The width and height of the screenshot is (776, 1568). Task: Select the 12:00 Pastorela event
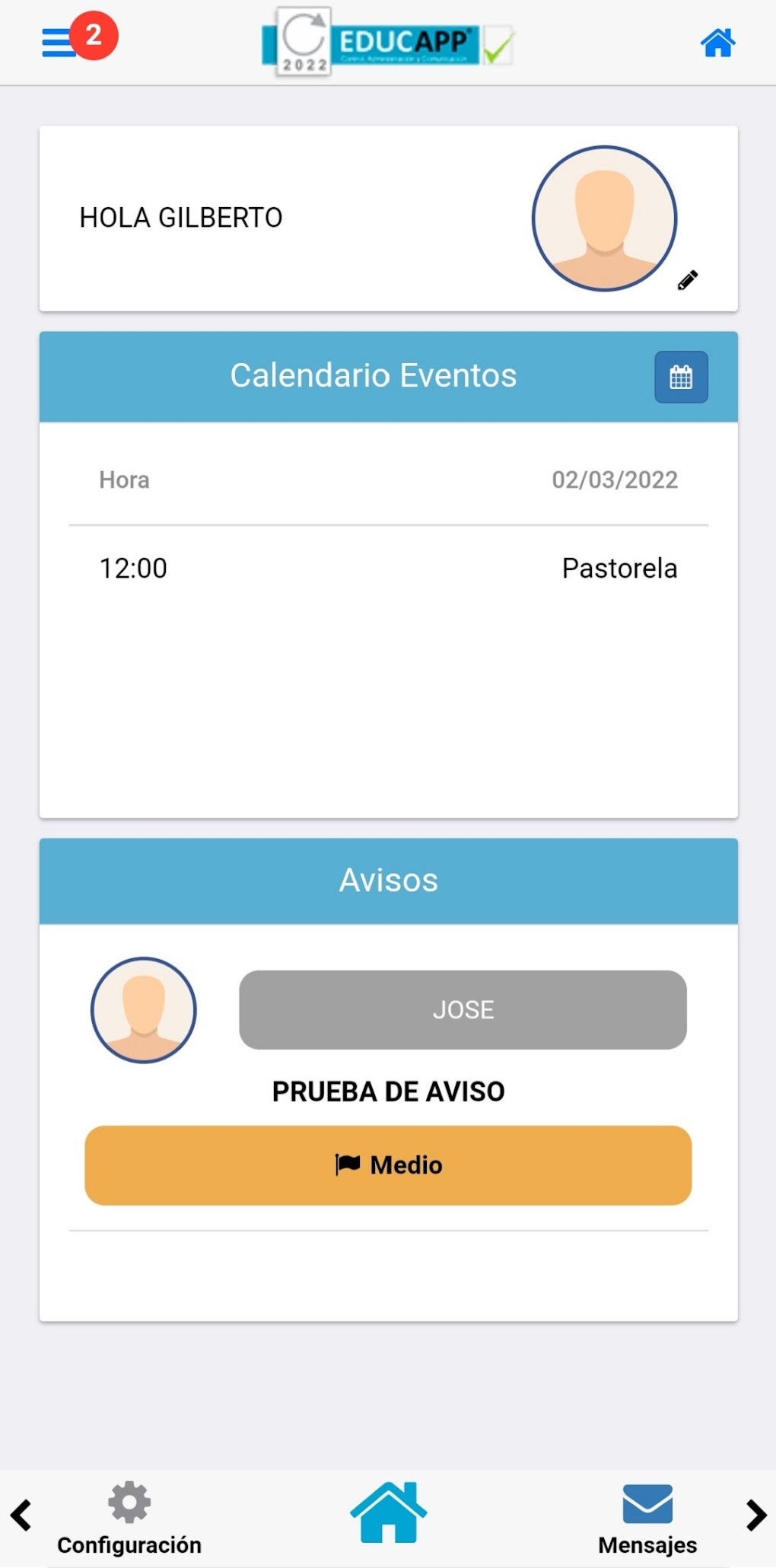[x=388, y=568]
